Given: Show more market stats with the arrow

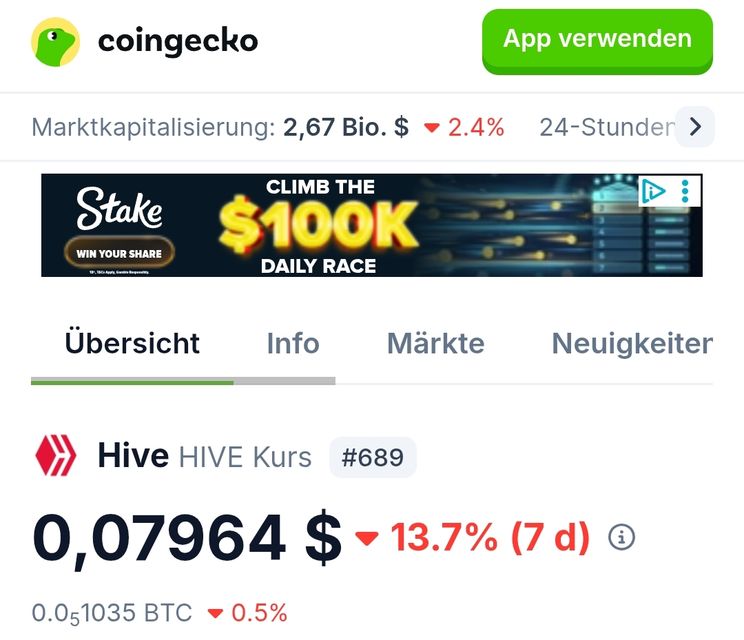Looking at the screenshot, I should click(x=695, y=127).
